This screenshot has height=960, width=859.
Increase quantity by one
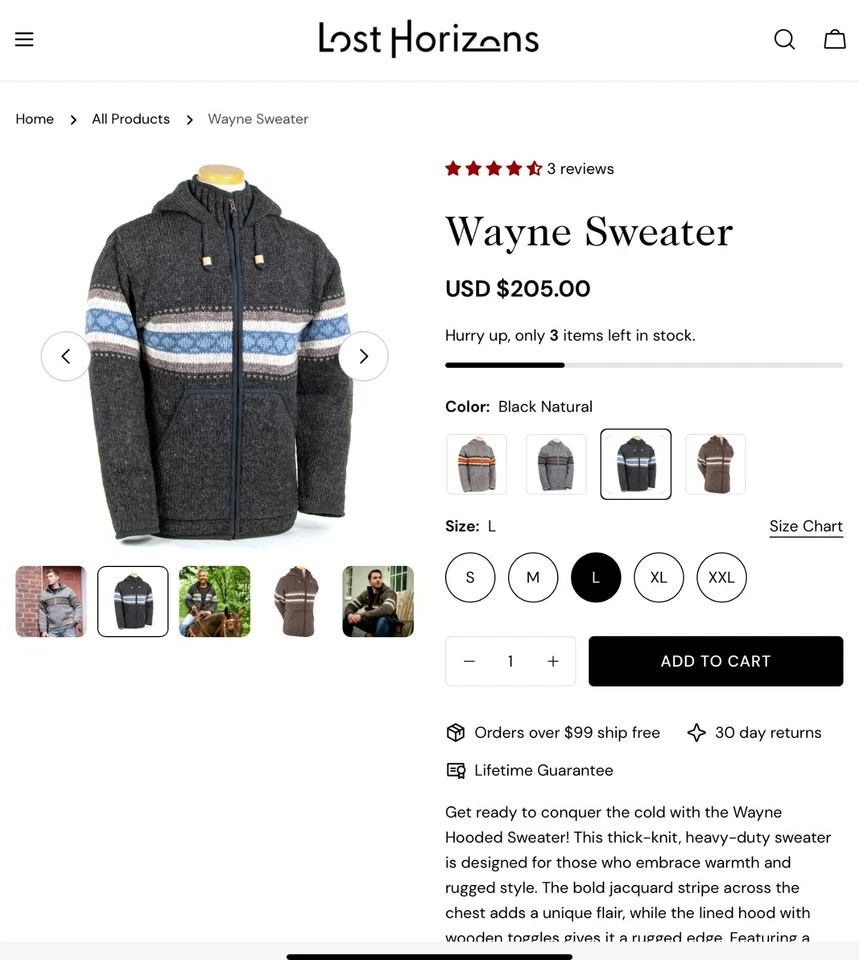pyautogui.click(x=553, y=661)
